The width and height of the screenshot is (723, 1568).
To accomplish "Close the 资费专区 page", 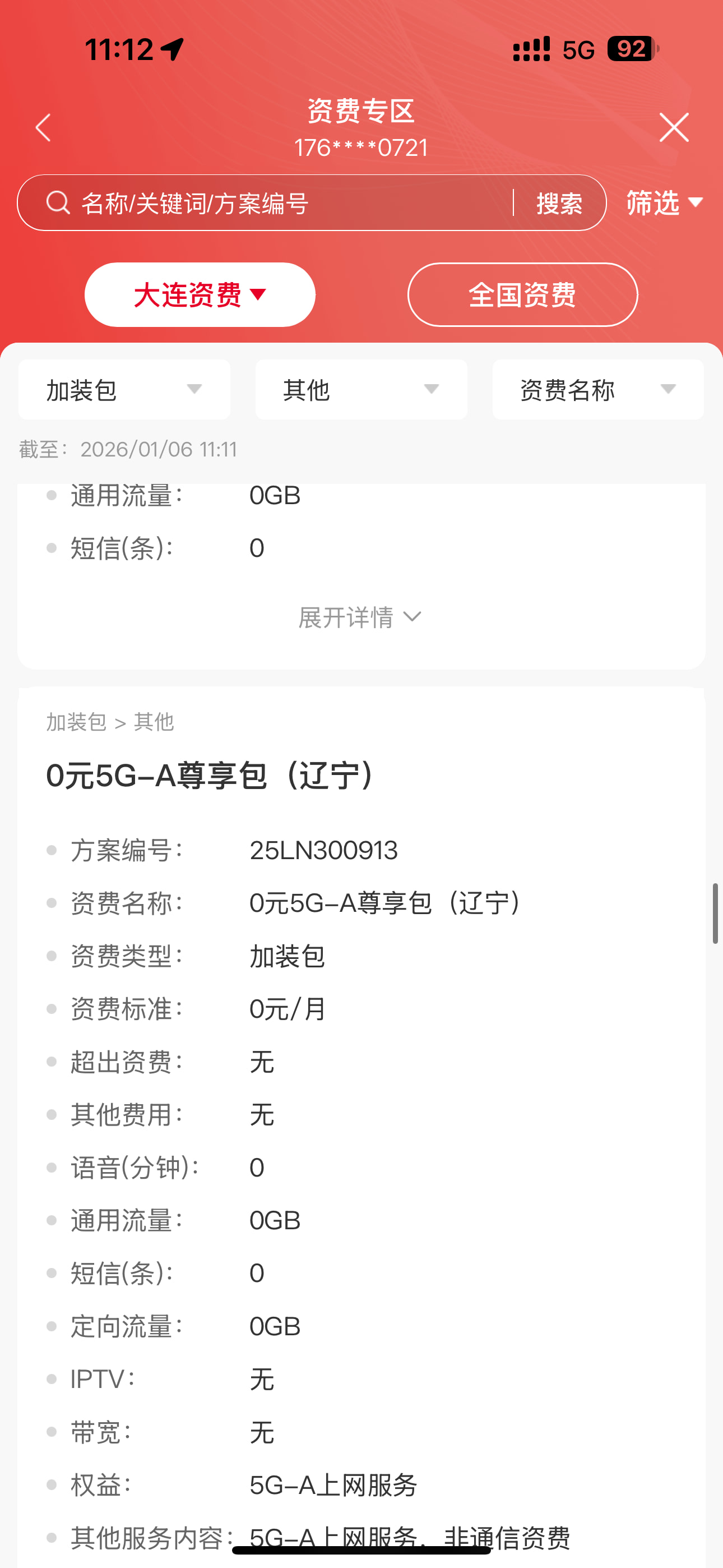I will (674, 128).
